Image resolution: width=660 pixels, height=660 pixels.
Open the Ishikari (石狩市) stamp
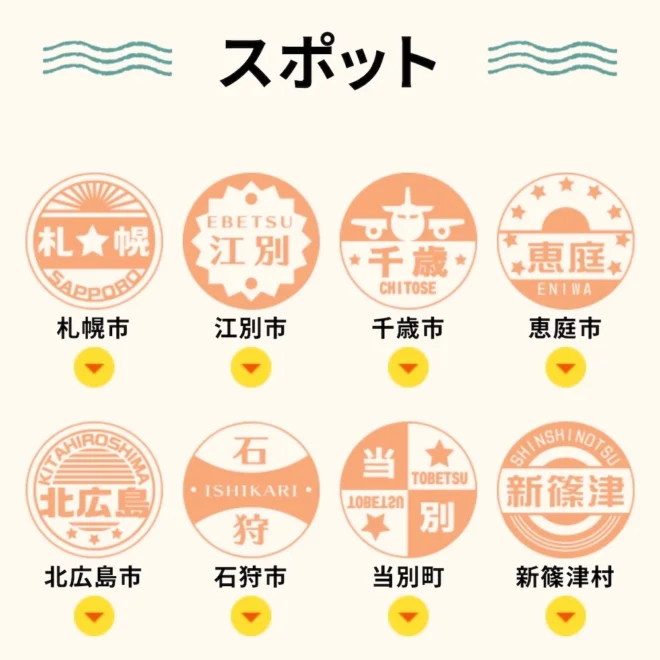click(x=251, y=490)
